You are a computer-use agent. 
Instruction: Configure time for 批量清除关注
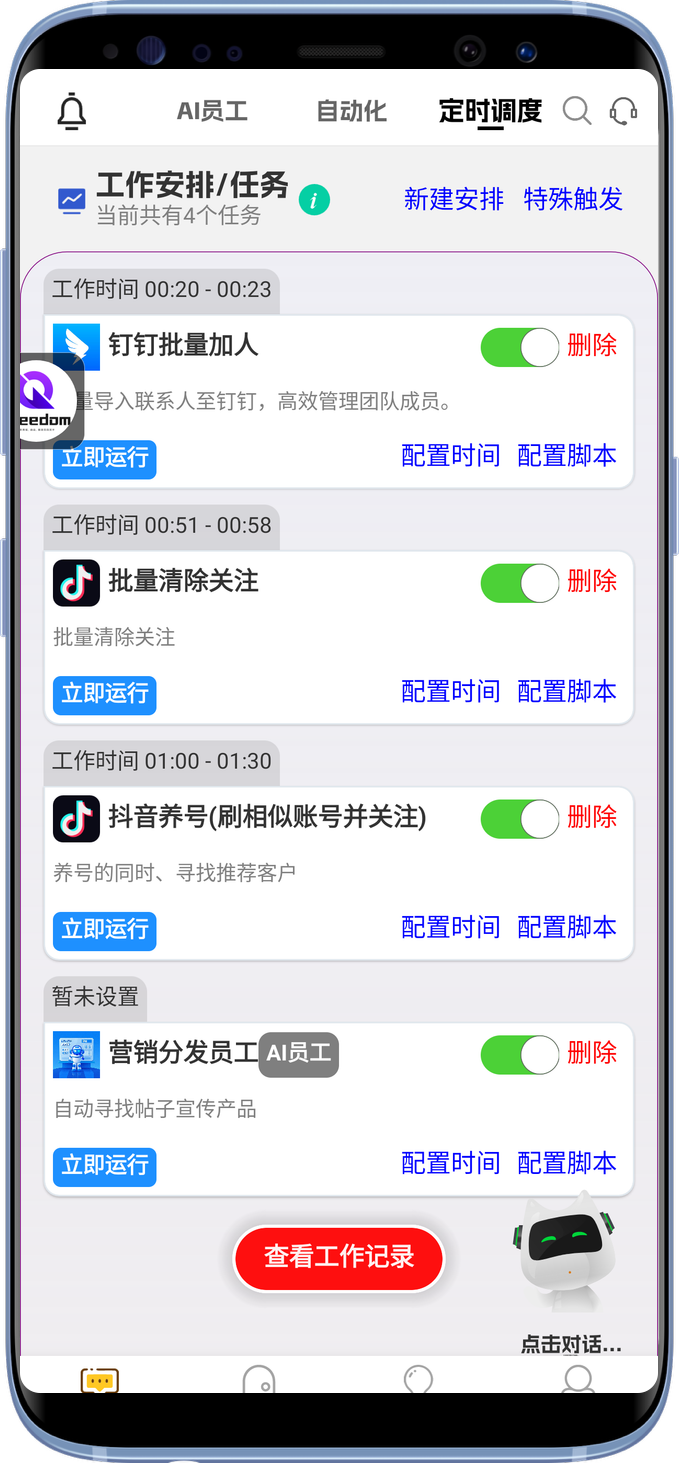click(450, 691)
